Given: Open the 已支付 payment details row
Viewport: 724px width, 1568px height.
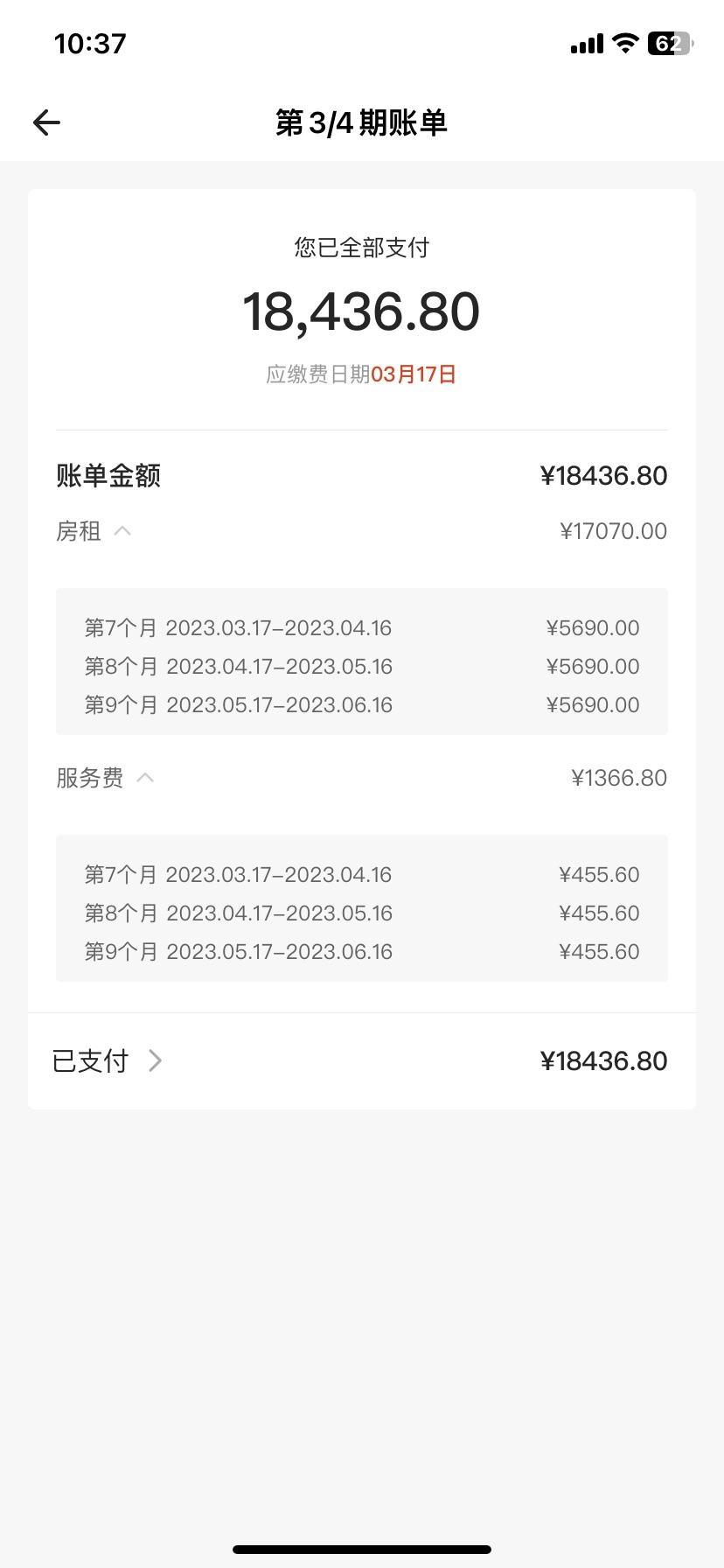Looking at the screenshot, I should pos(362,1061).
